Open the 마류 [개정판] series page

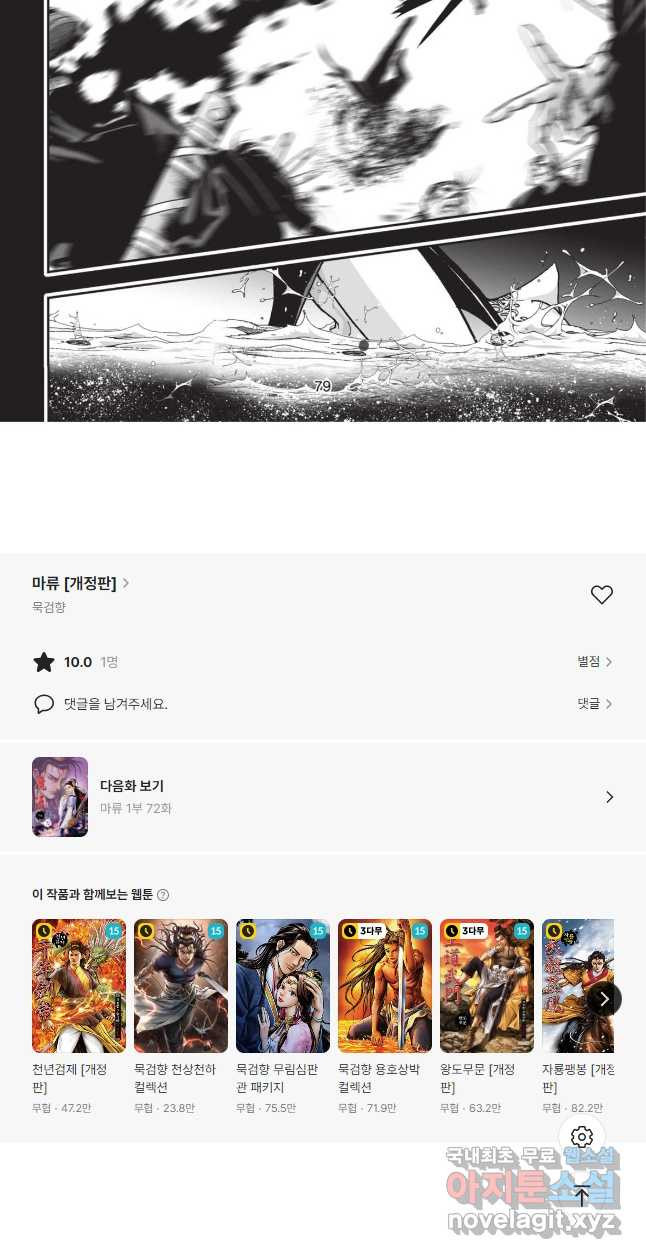click(80, 584)
